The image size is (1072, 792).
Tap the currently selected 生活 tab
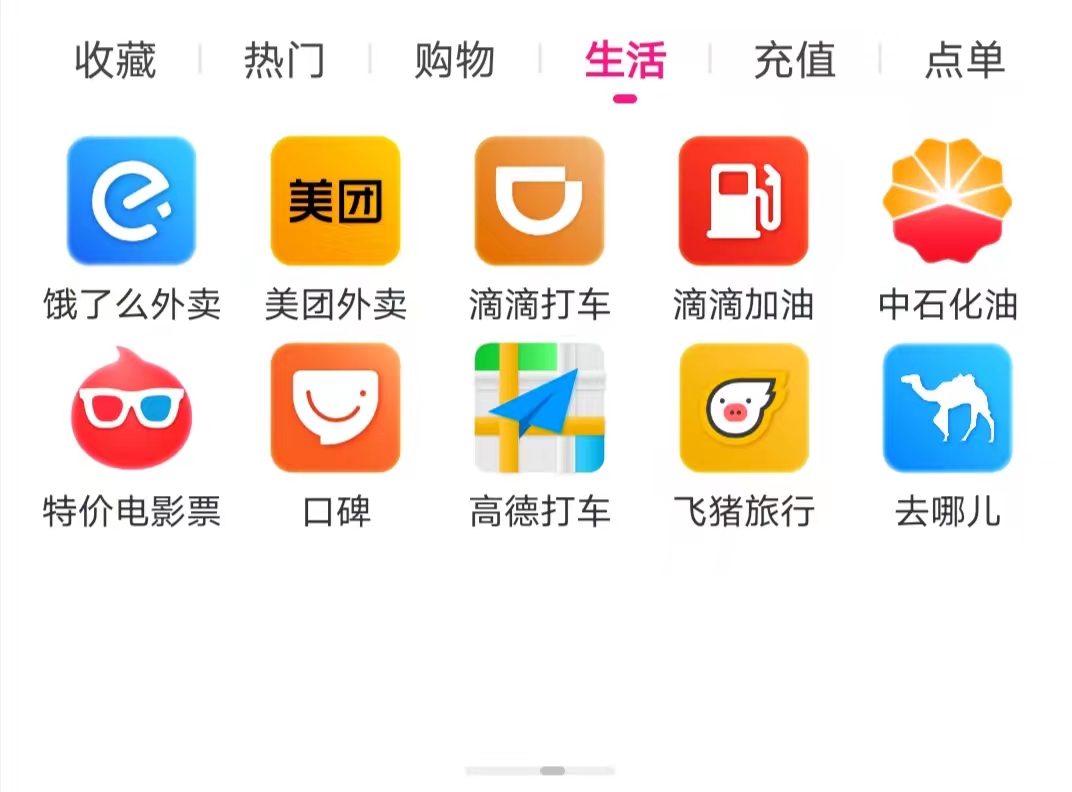pos(625,60)
